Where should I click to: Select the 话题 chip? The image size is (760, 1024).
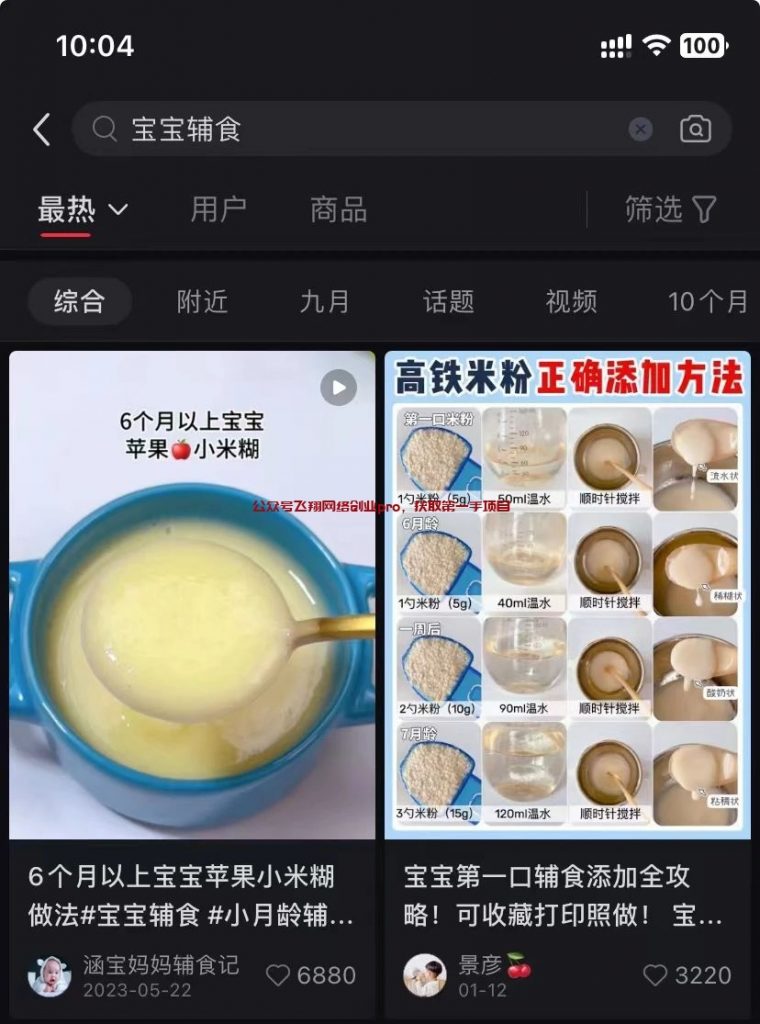[x=448, y=301]
